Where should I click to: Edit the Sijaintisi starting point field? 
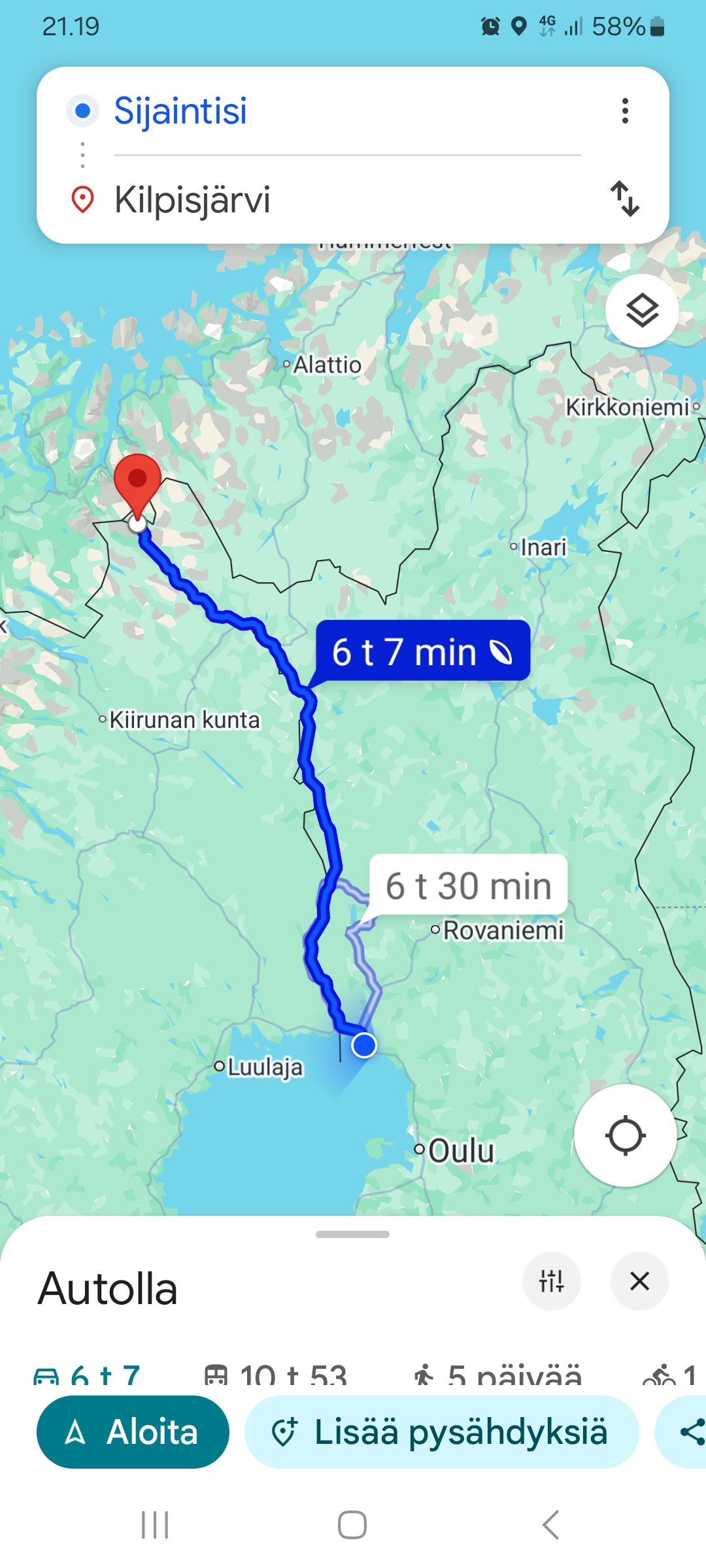(x=346, y=111)
